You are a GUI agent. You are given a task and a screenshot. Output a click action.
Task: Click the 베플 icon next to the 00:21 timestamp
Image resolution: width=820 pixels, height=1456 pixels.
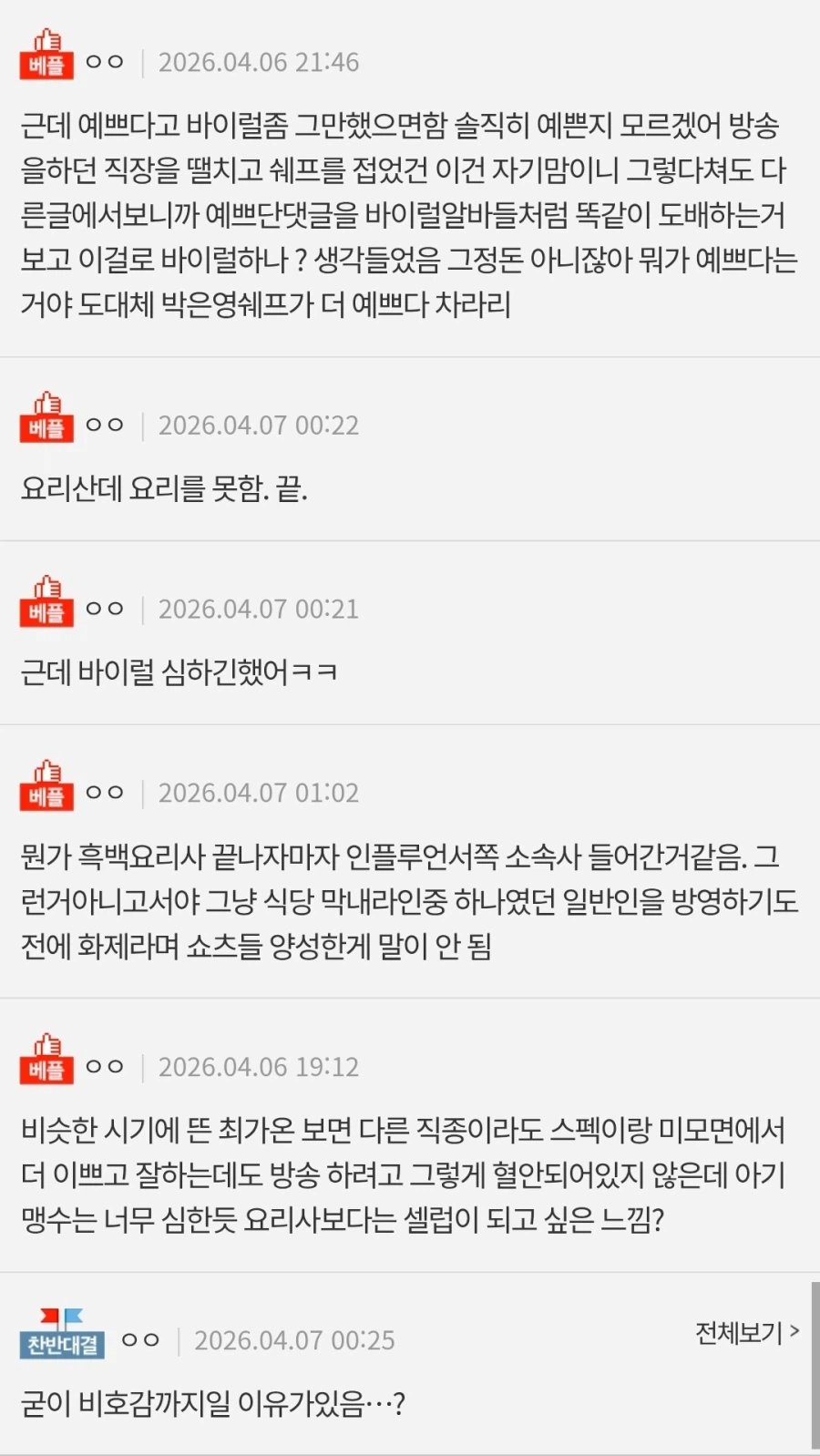tap(46, 610)
